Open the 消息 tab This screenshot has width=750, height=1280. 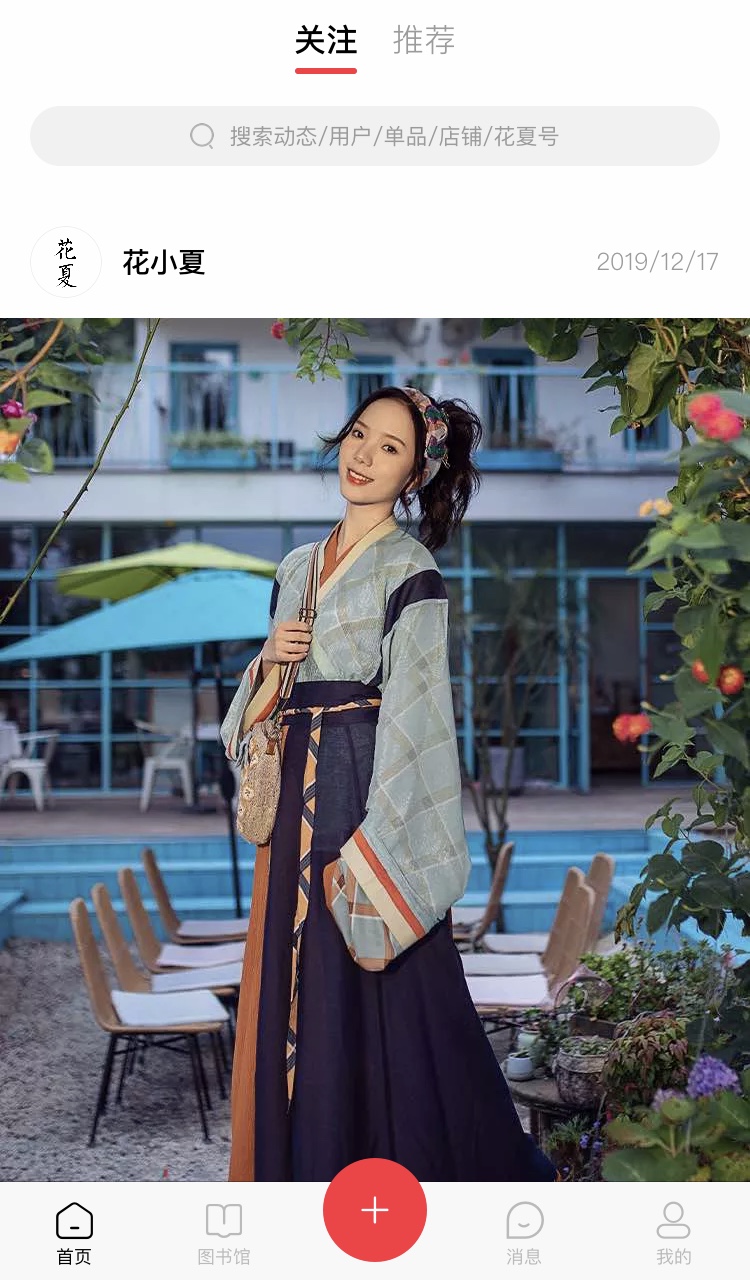pyautogui.click(x=524, y=1233)
